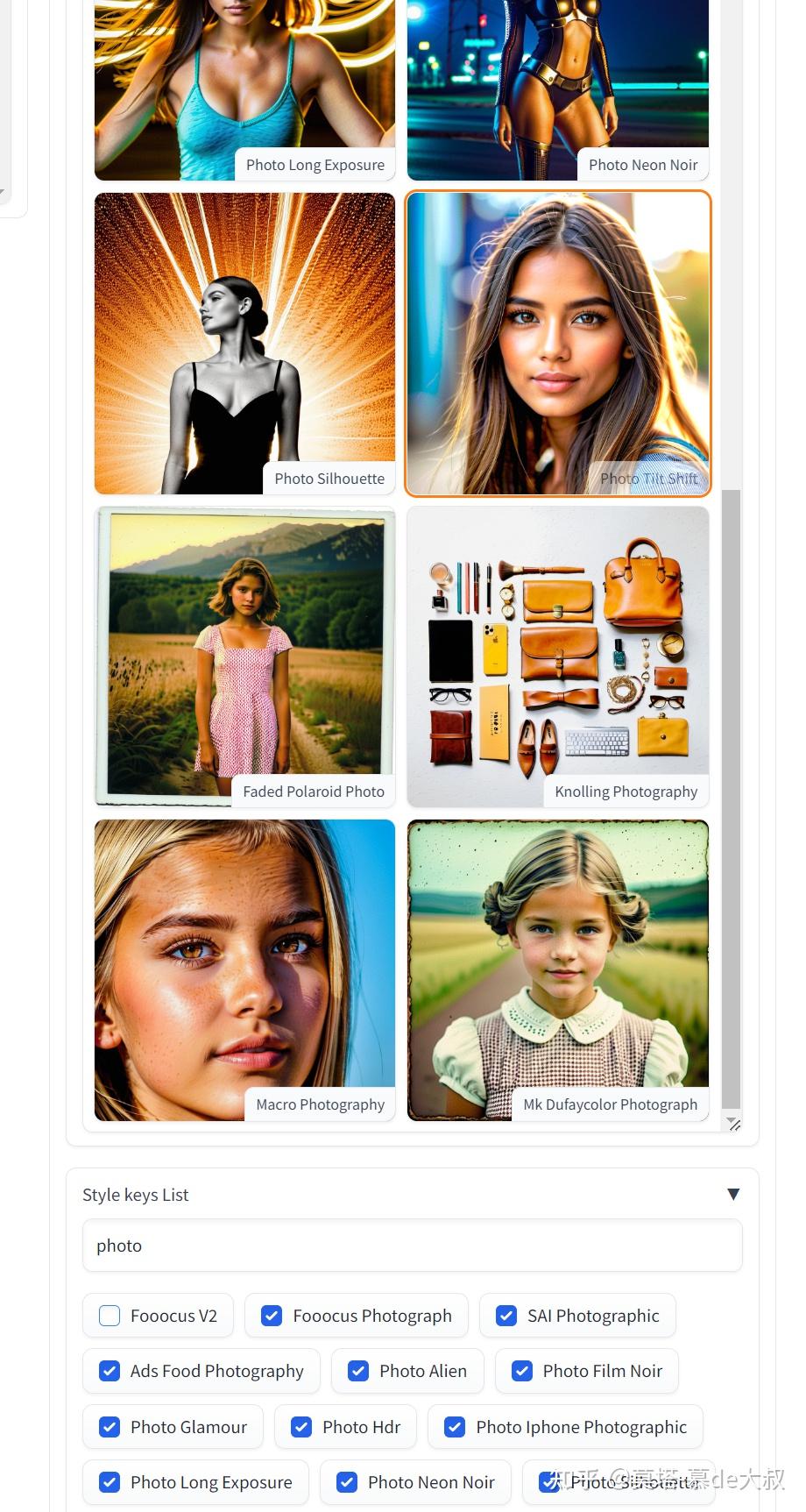Deselect Photo Iphone Photographic

455,1427
